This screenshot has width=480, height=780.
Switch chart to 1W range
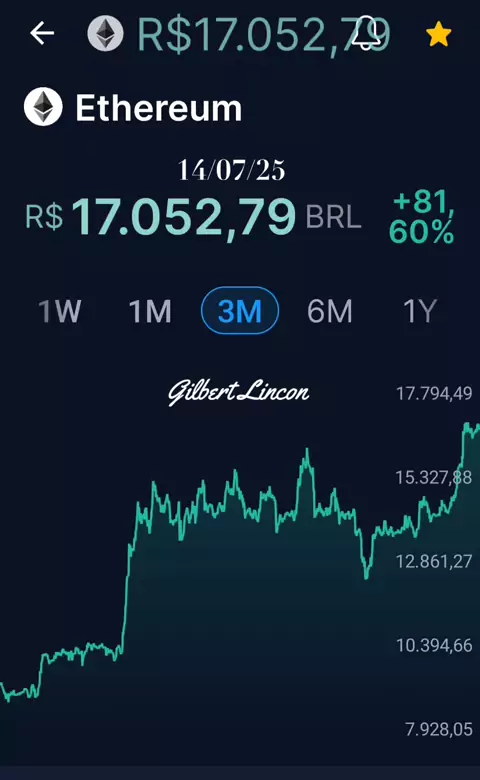coord(60,311)
